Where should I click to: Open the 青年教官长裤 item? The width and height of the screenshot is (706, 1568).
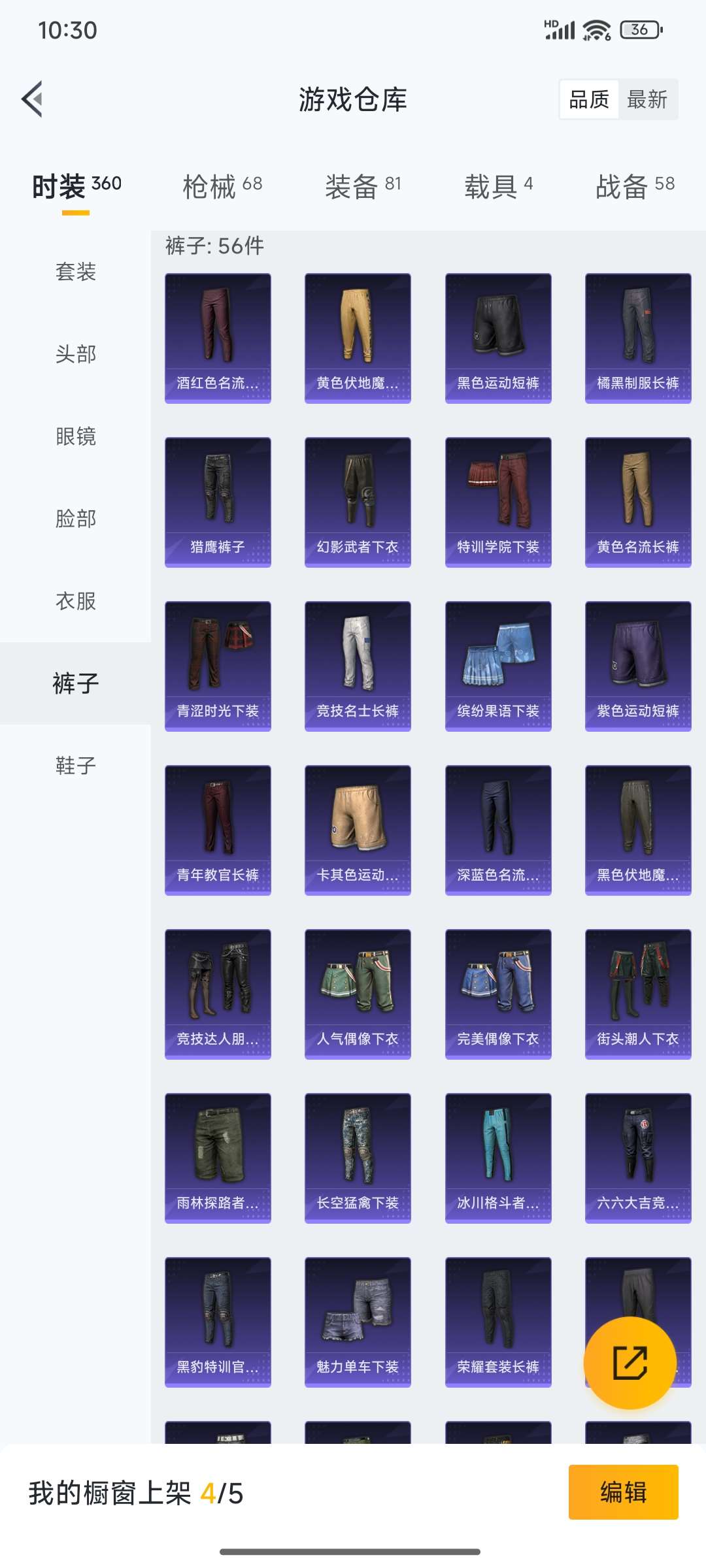[x=218, y=830]
